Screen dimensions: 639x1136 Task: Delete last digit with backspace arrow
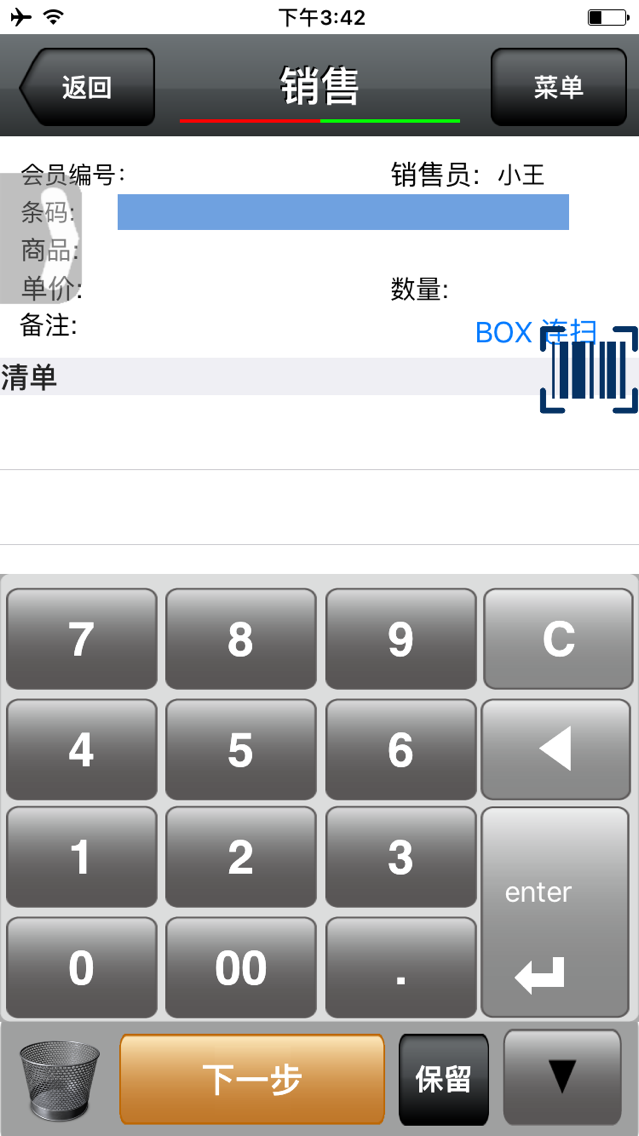pos(556,749)
